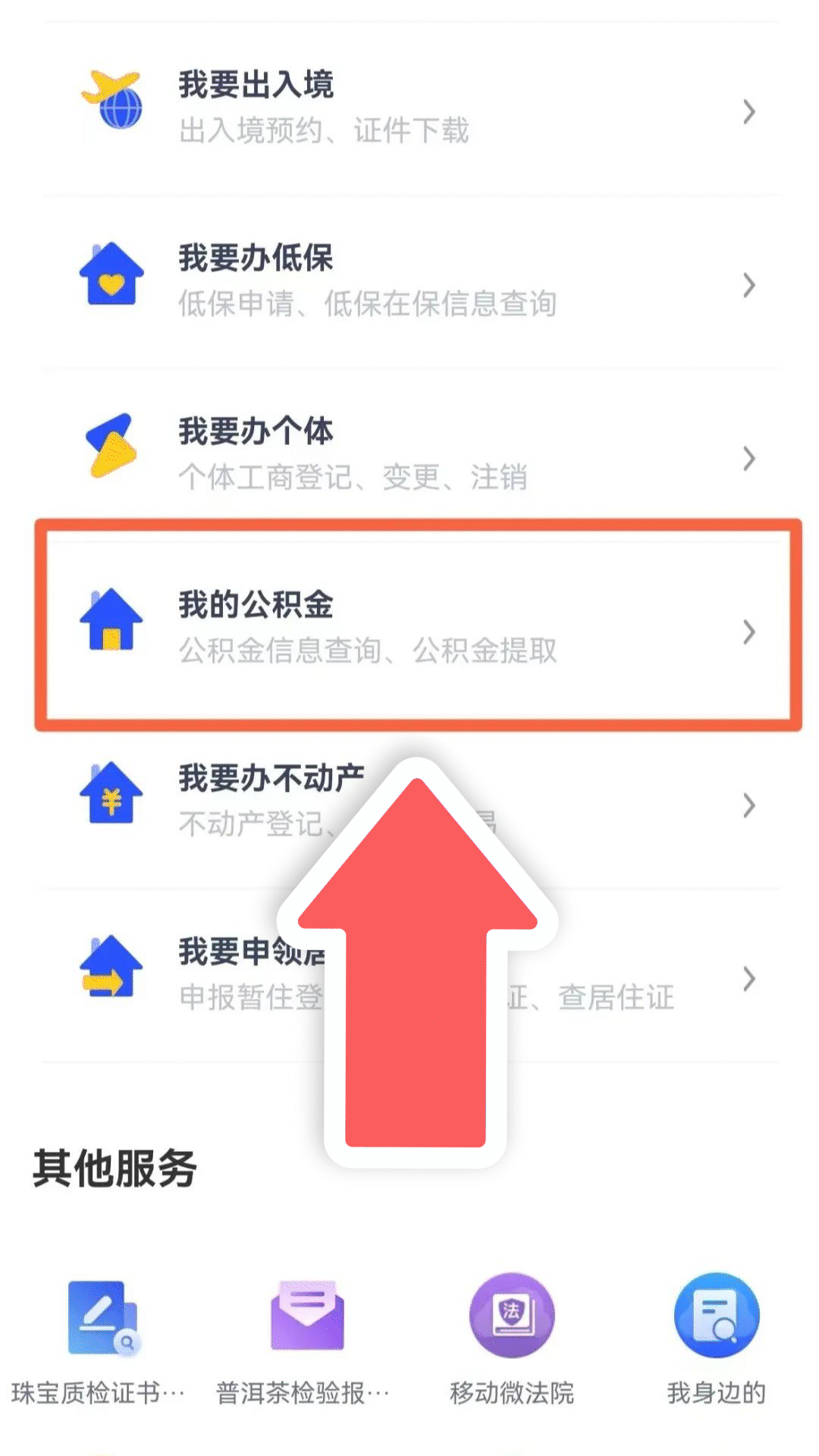The width and height of the screenshot is (819, 1456).
Task: Select the 我要办个体 registration row
Action: click(x=409, y=454)
